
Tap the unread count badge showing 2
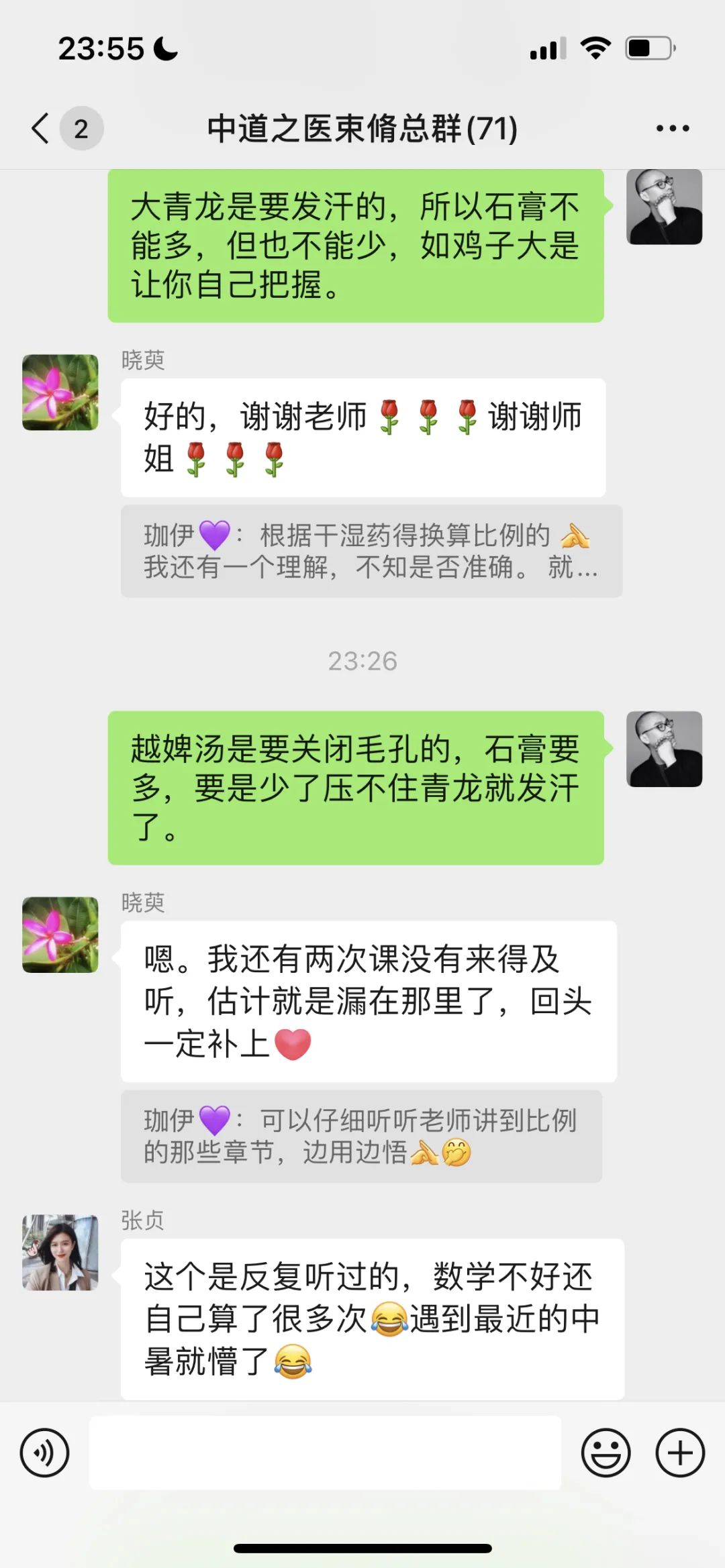click(x=81, y=129)
